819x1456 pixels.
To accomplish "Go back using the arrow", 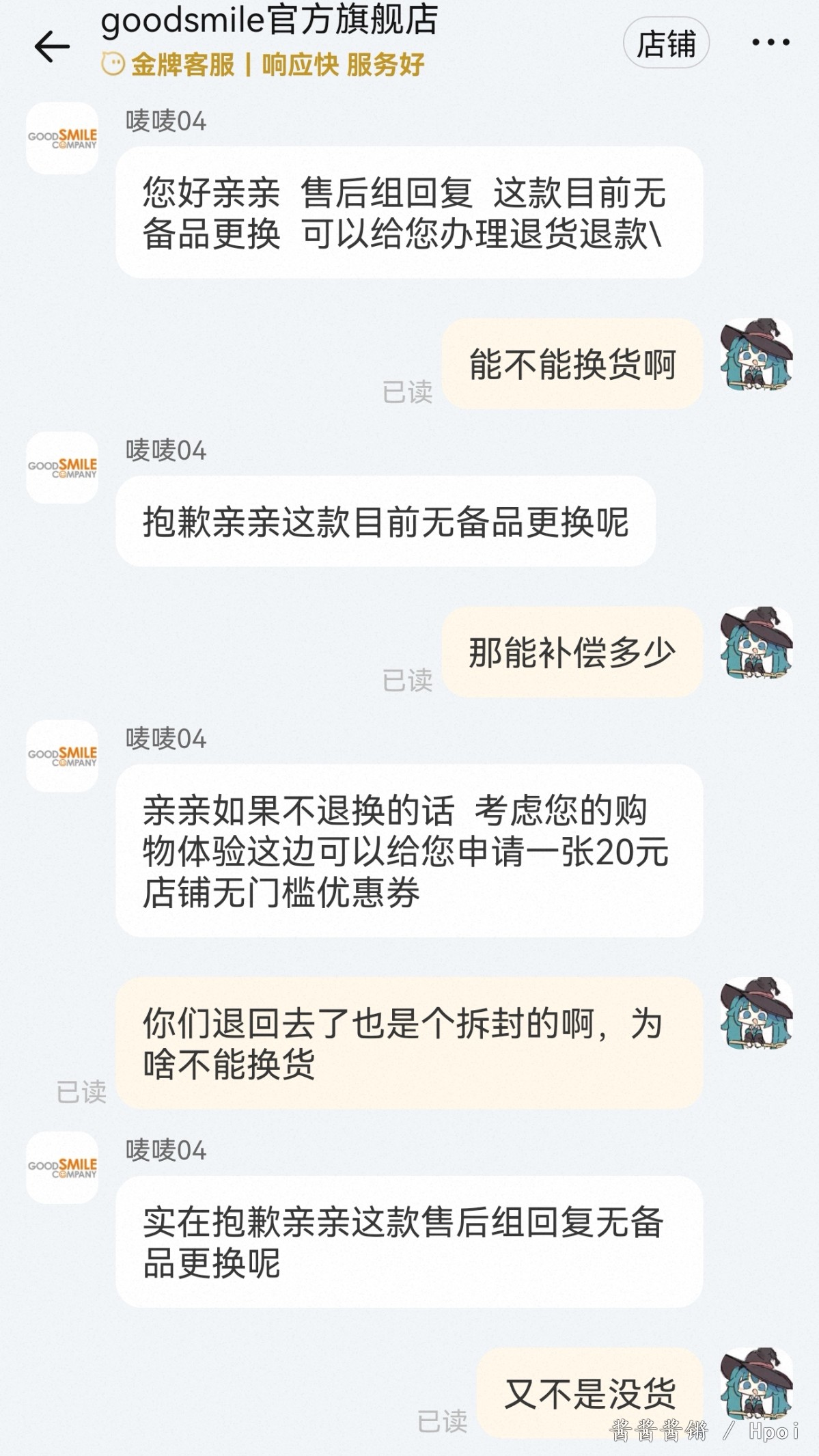I will coord(52,46).
